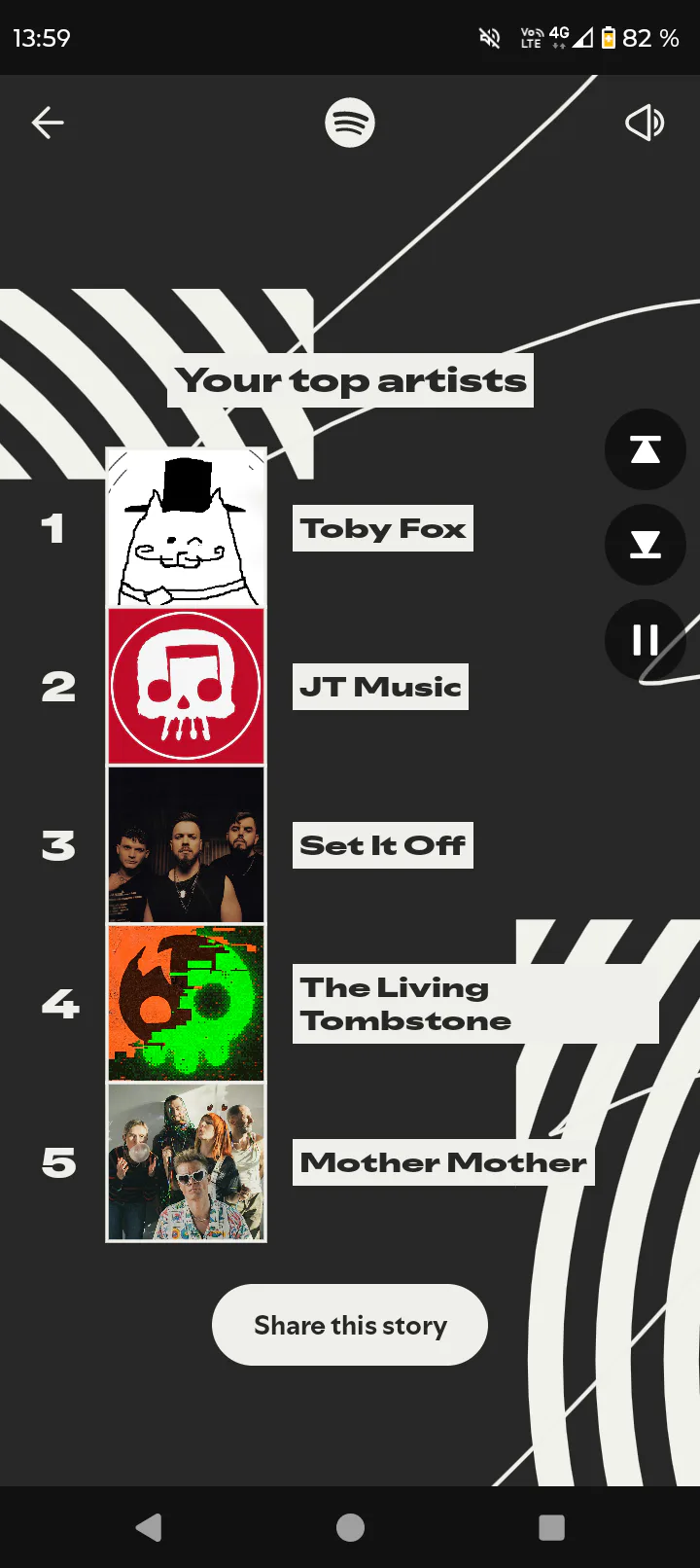700x1568 pixels.
Task: Go back using the top-left arrow
Action: coord(48,123)
